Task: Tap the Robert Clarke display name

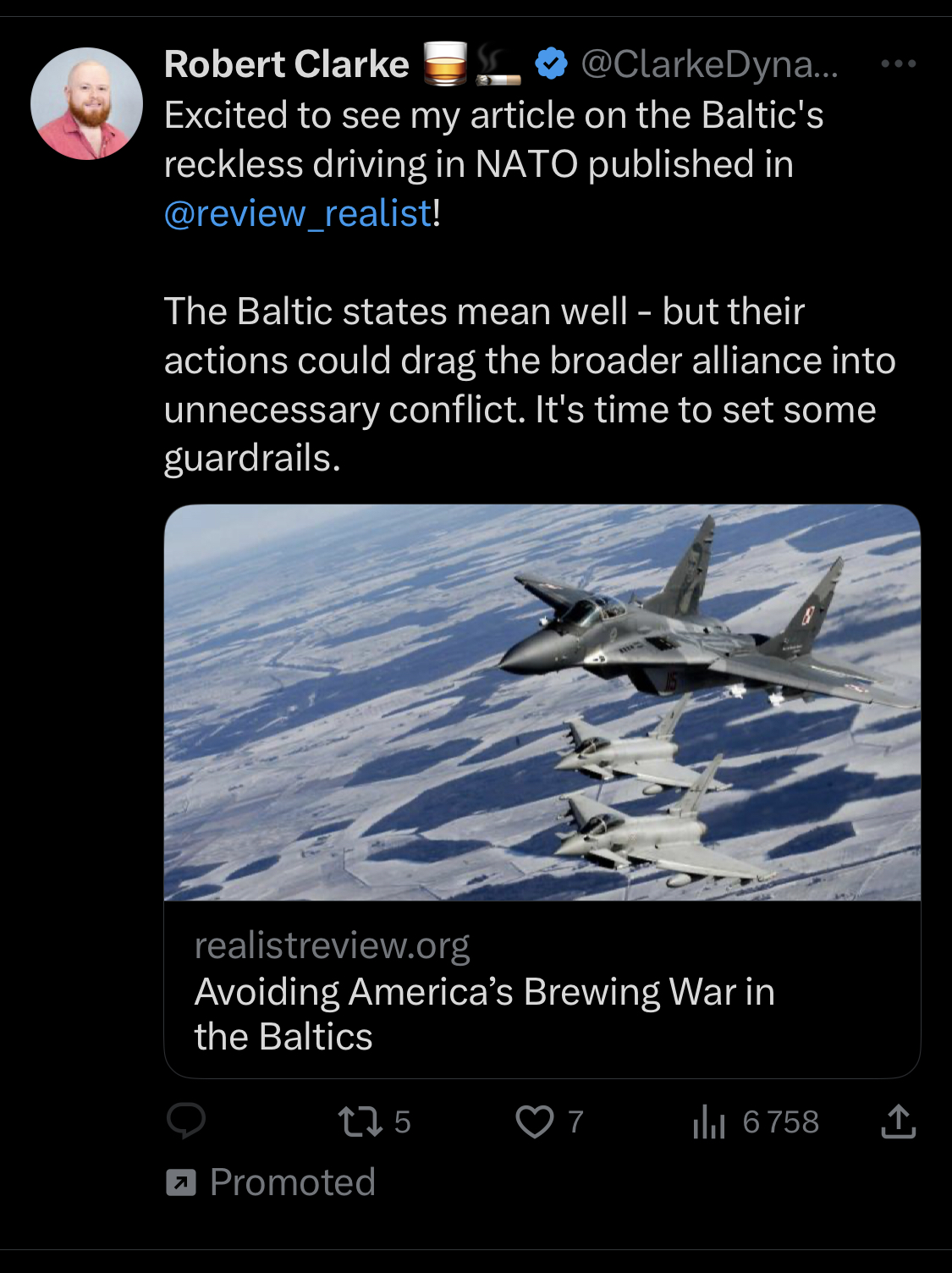Action: [286, 64]
